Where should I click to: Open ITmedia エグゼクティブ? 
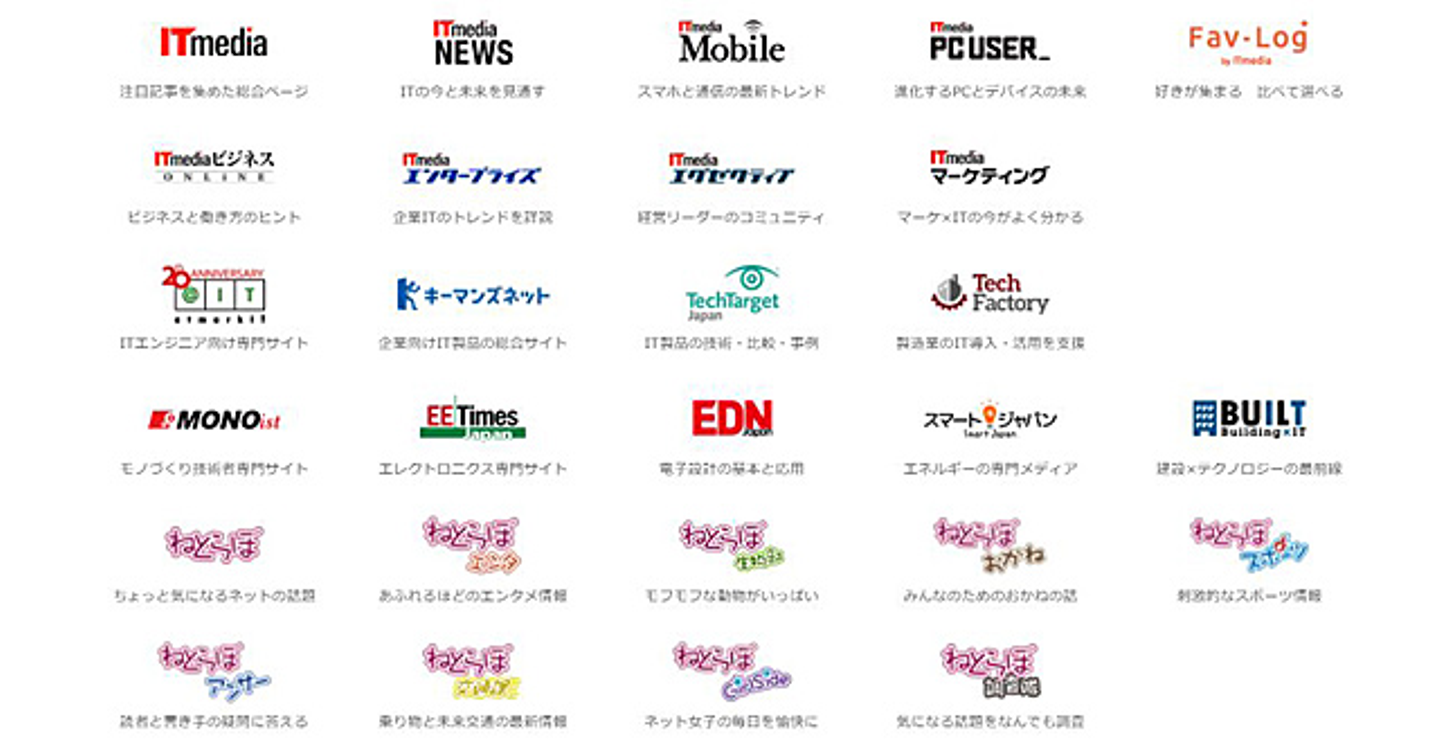click(731, 168)
